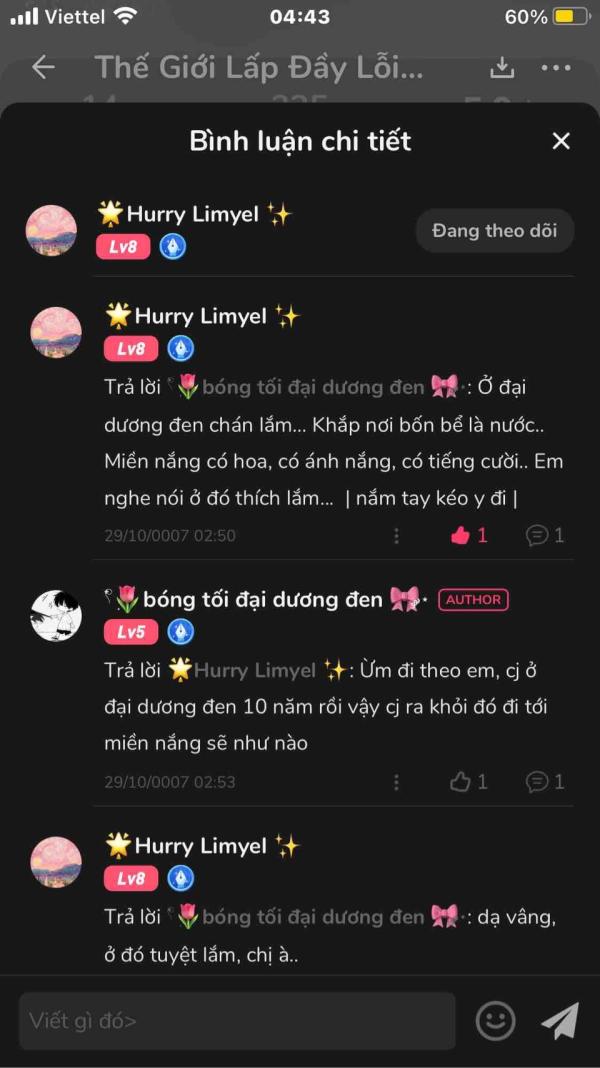Focus the Viết gì đó comment field
Screen dimensions: 600x1068
[x=236, y=1021]
